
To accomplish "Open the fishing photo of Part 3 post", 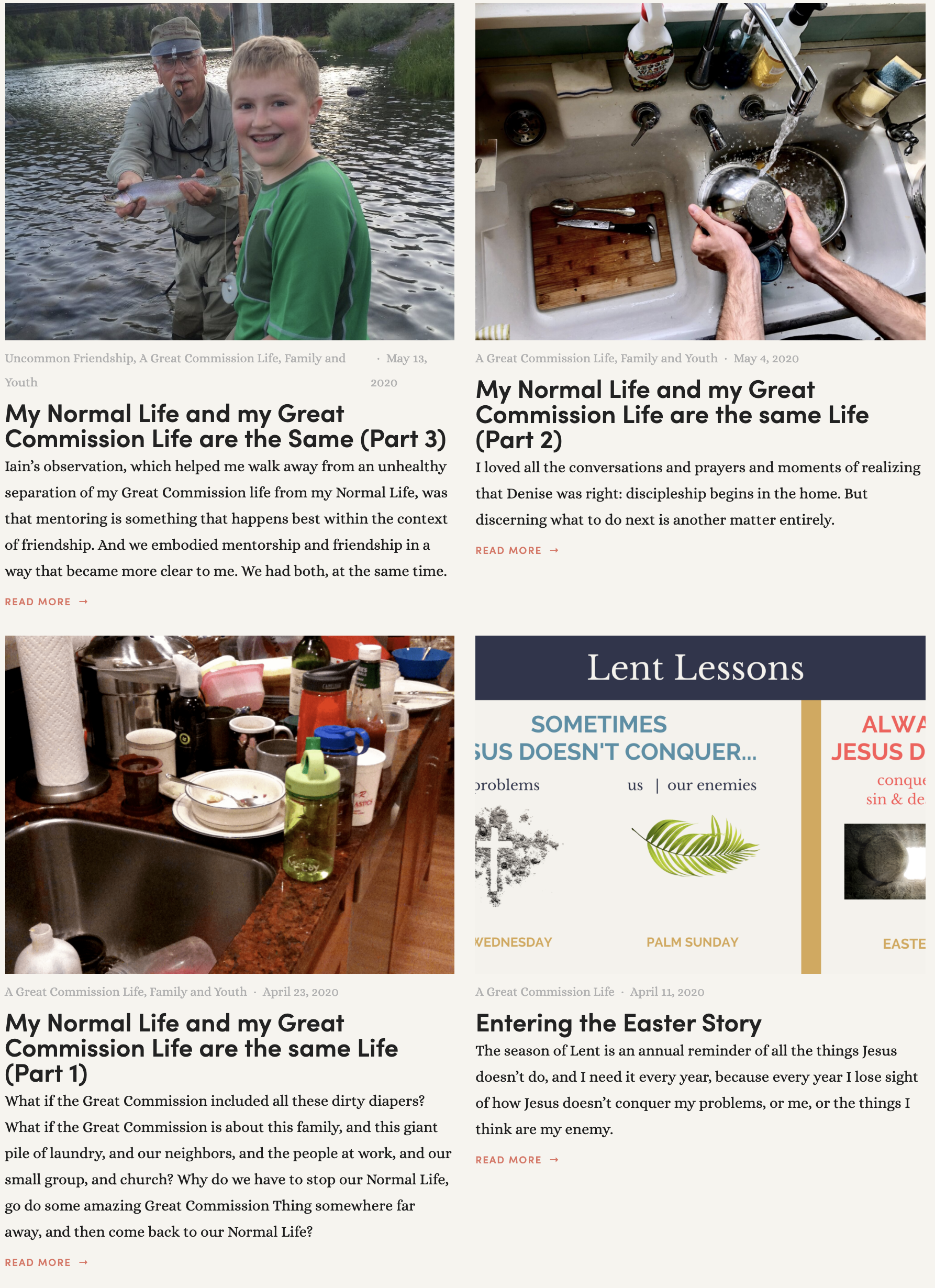I will [x=229, y=172].
